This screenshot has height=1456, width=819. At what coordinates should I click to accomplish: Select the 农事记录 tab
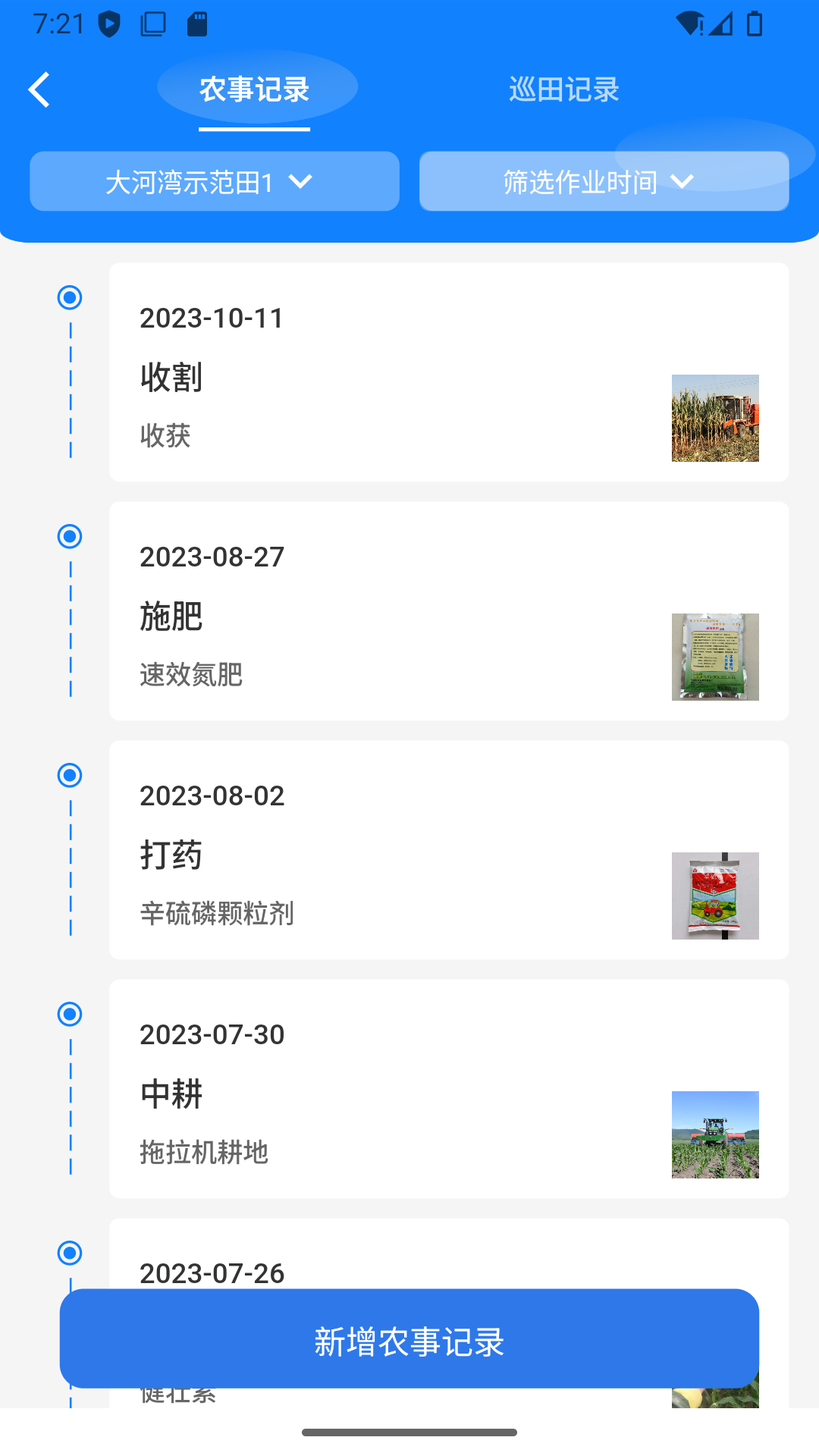pyautogui.click(x=254, y=89)
